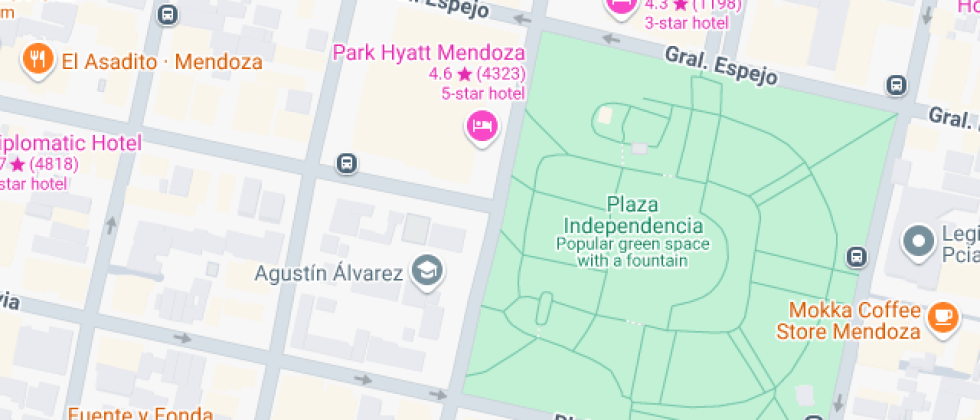This screenshot has width=980, height=420.
Task: Open the Agustín Álvarez school marker
Action: click(x=429, y=271)
